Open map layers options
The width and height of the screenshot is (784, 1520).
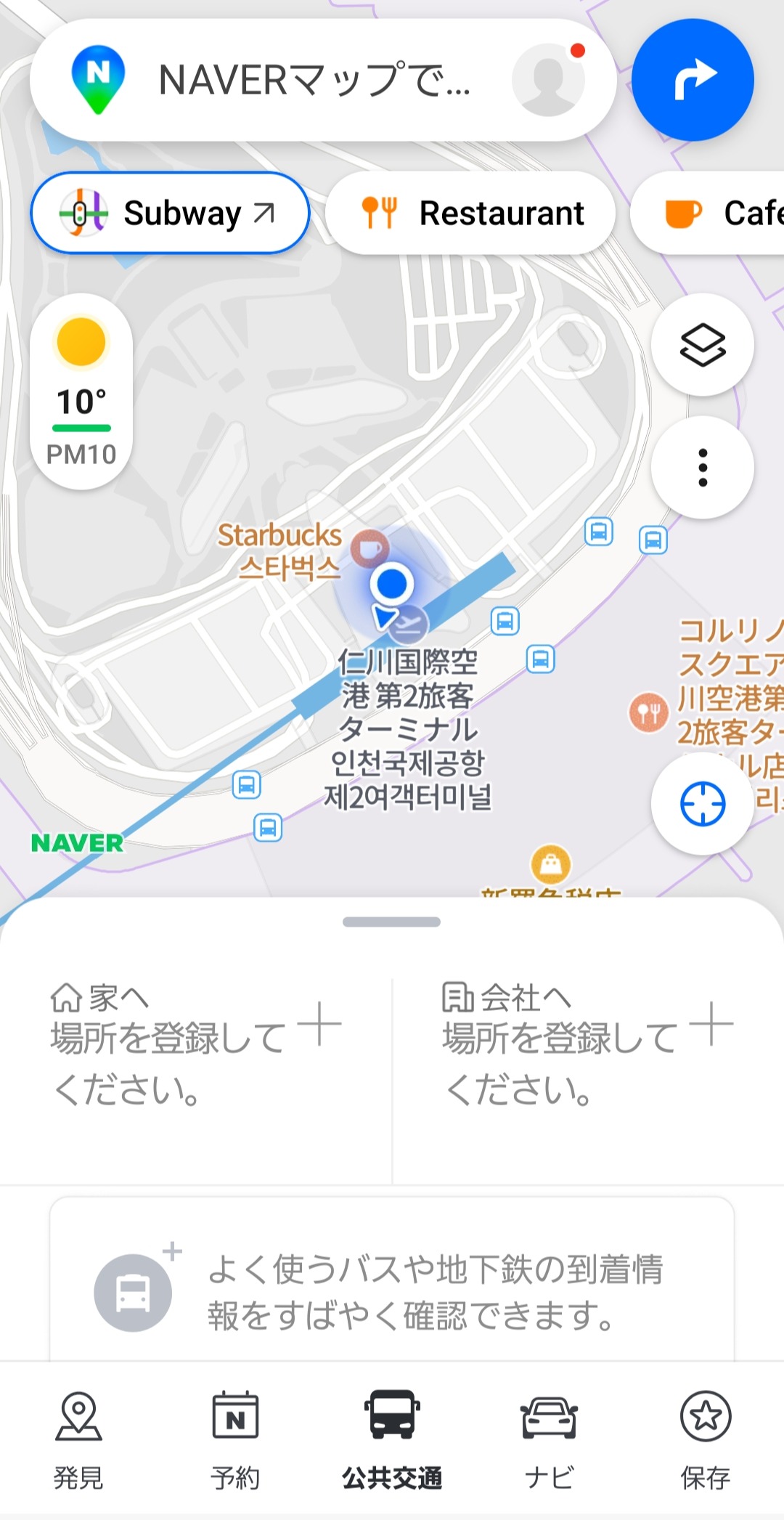(x=702, y=345)
